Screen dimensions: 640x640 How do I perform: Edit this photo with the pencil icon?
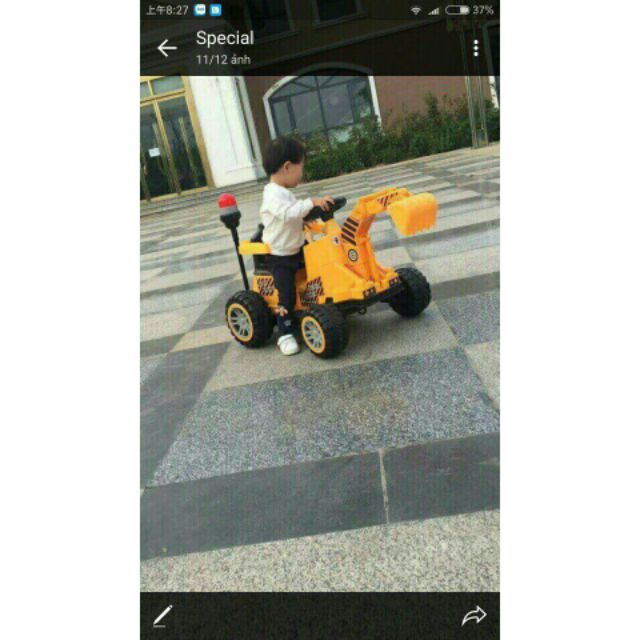pyautogui.click(x=163, y=615)
